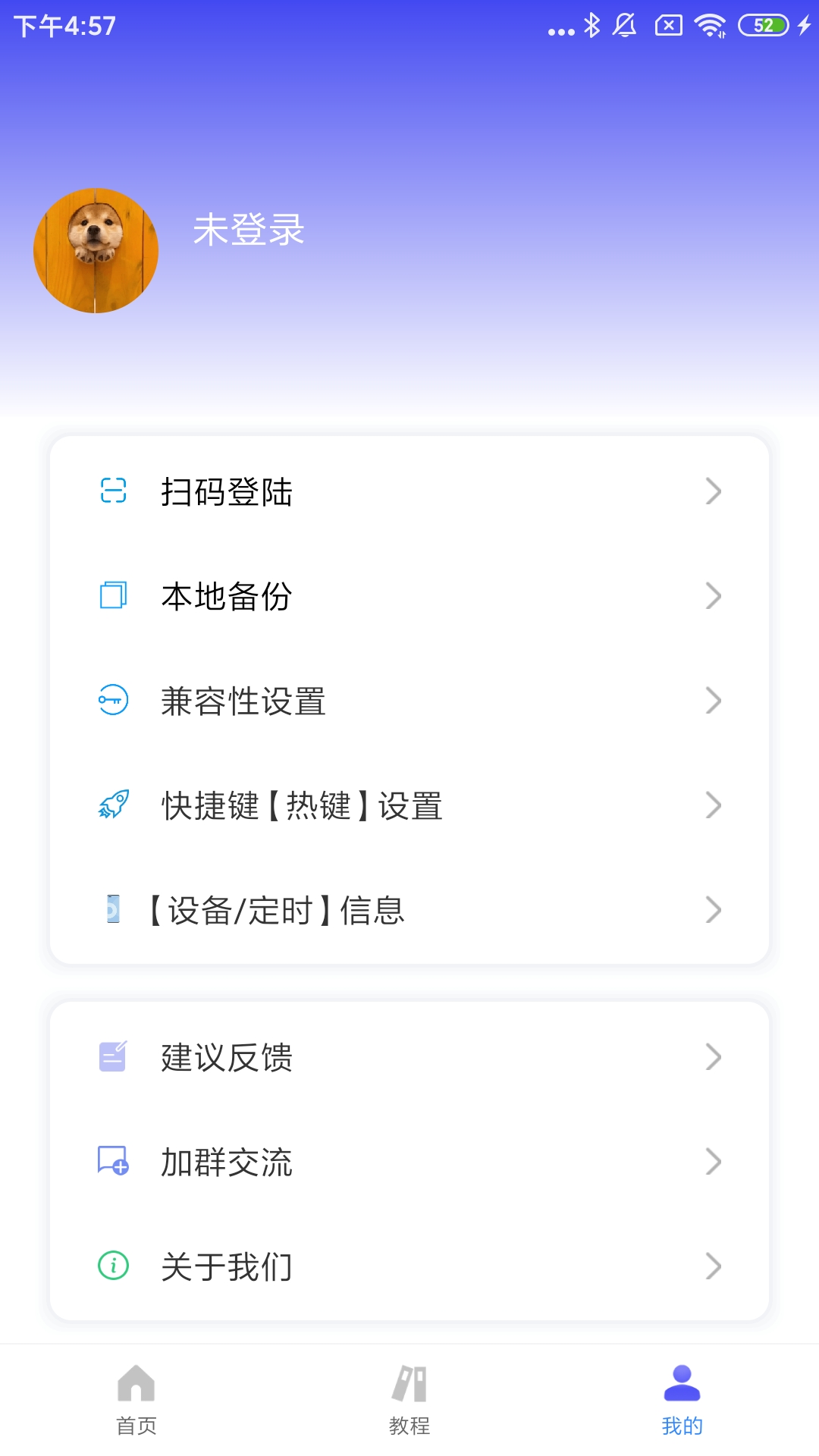Switch to the 教程 tutorial tab
The width and height of the screenshot is (819, 1456).
[x=409, y=1408]
